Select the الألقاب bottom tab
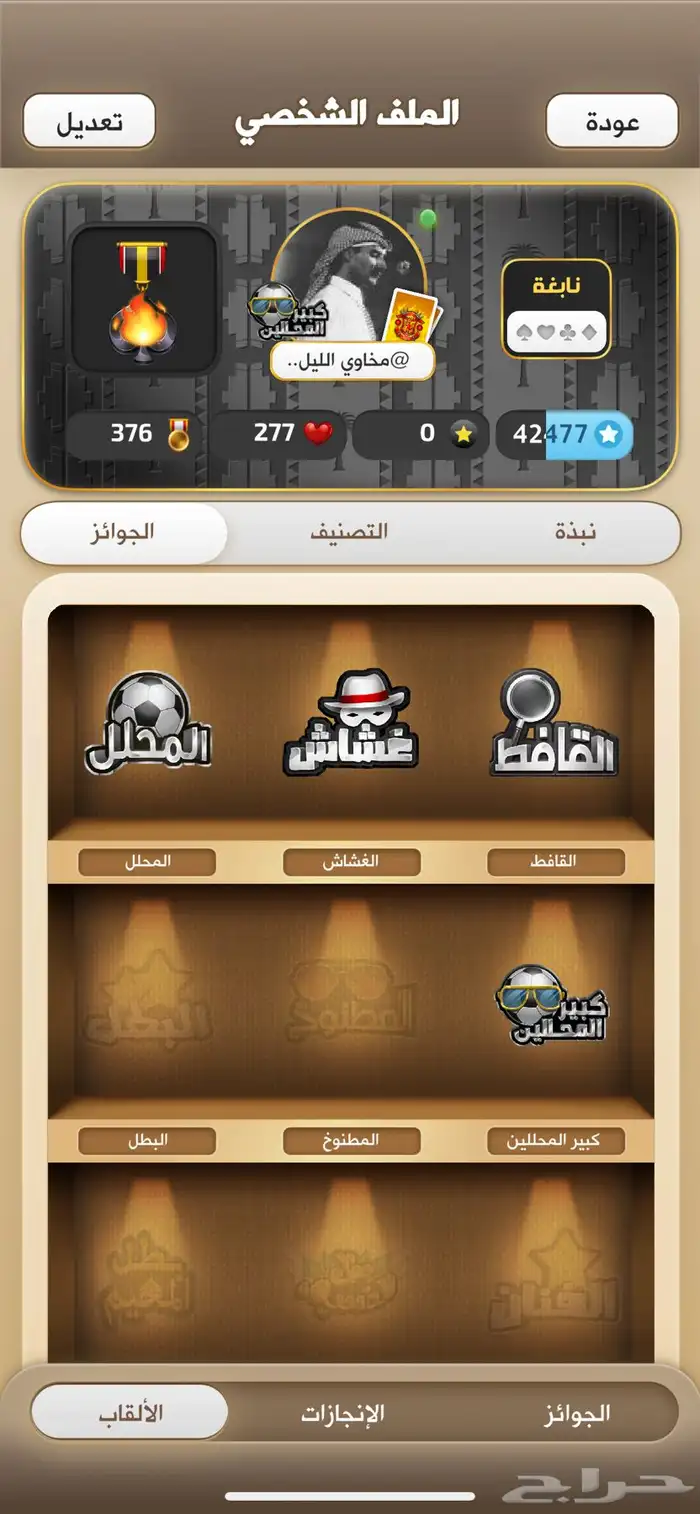This screenshot has width=700, height=1514. 130,1413
